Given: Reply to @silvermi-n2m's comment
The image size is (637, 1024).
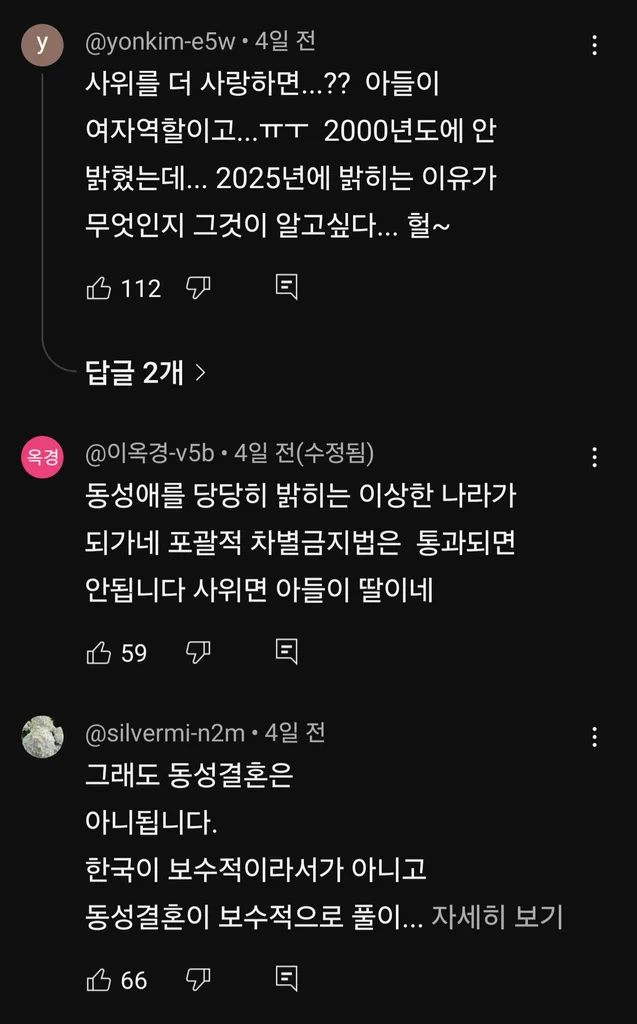Looking at the screenshot, I should 286,979.
